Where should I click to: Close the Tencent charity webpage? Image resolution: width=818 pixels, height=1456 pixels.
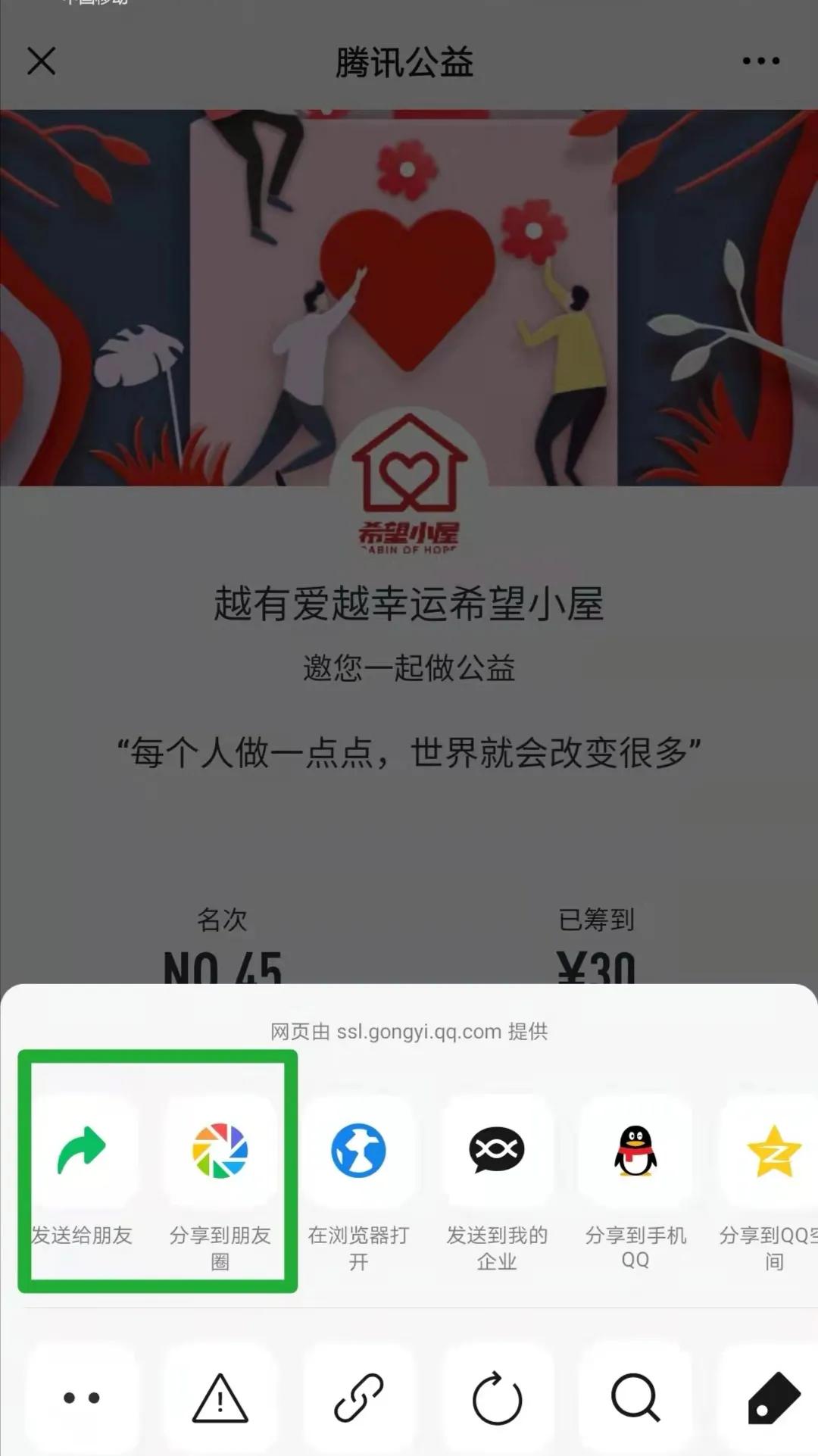(x=41, y=61)
